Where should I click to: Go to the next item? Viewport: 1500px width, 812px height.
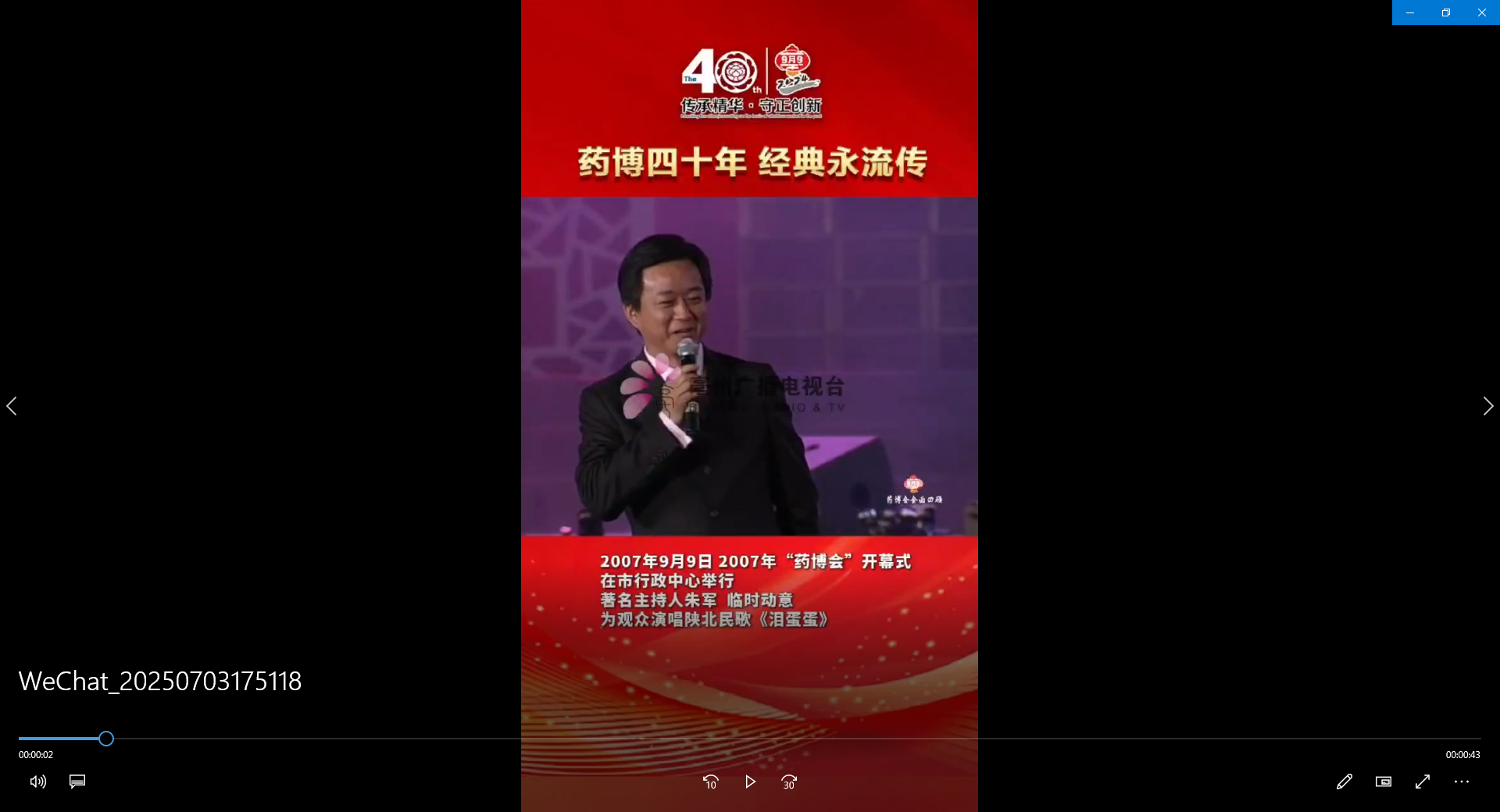click(x=1487, y=406)
